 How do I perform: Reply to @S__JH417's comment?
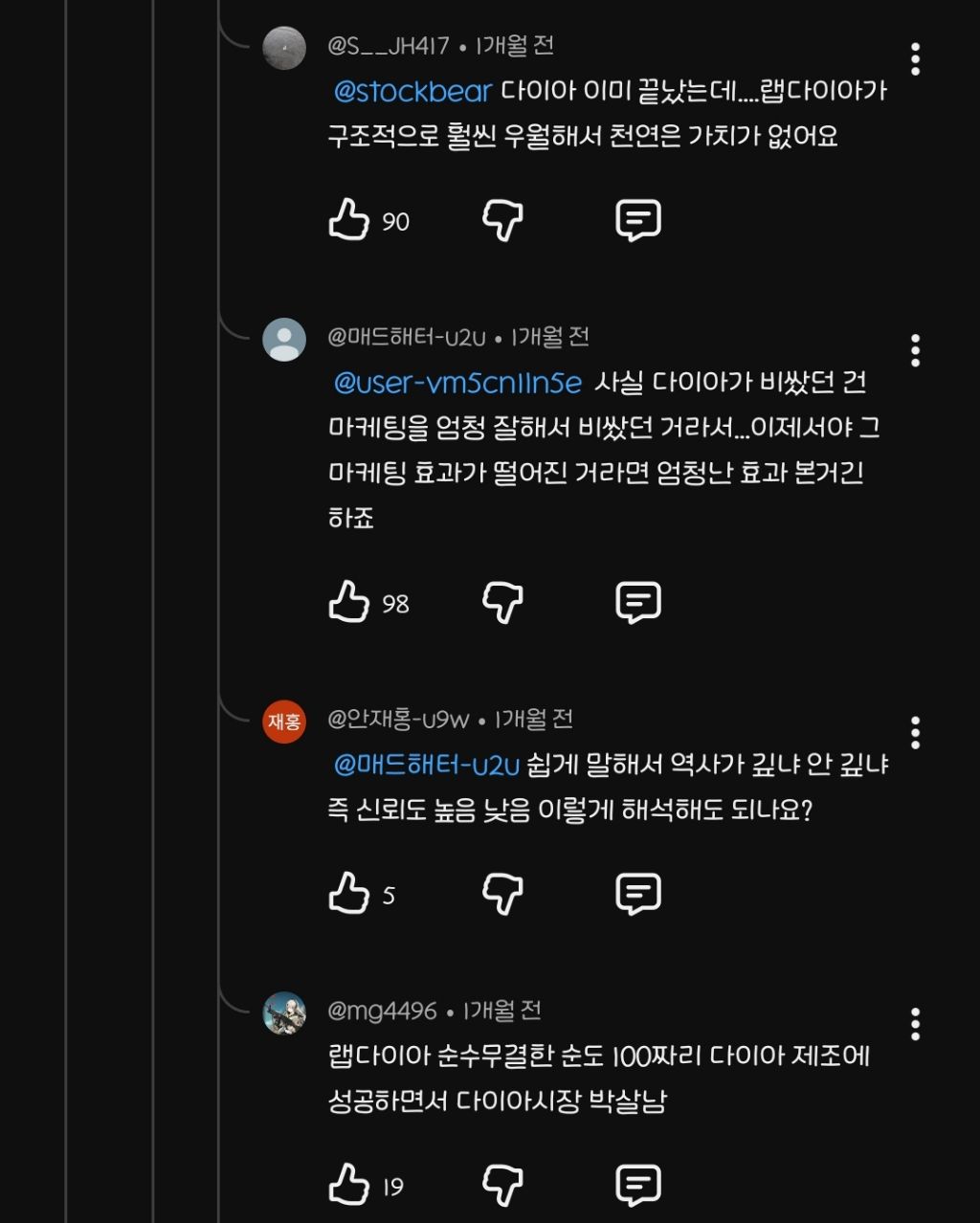(x=637, y=220)
